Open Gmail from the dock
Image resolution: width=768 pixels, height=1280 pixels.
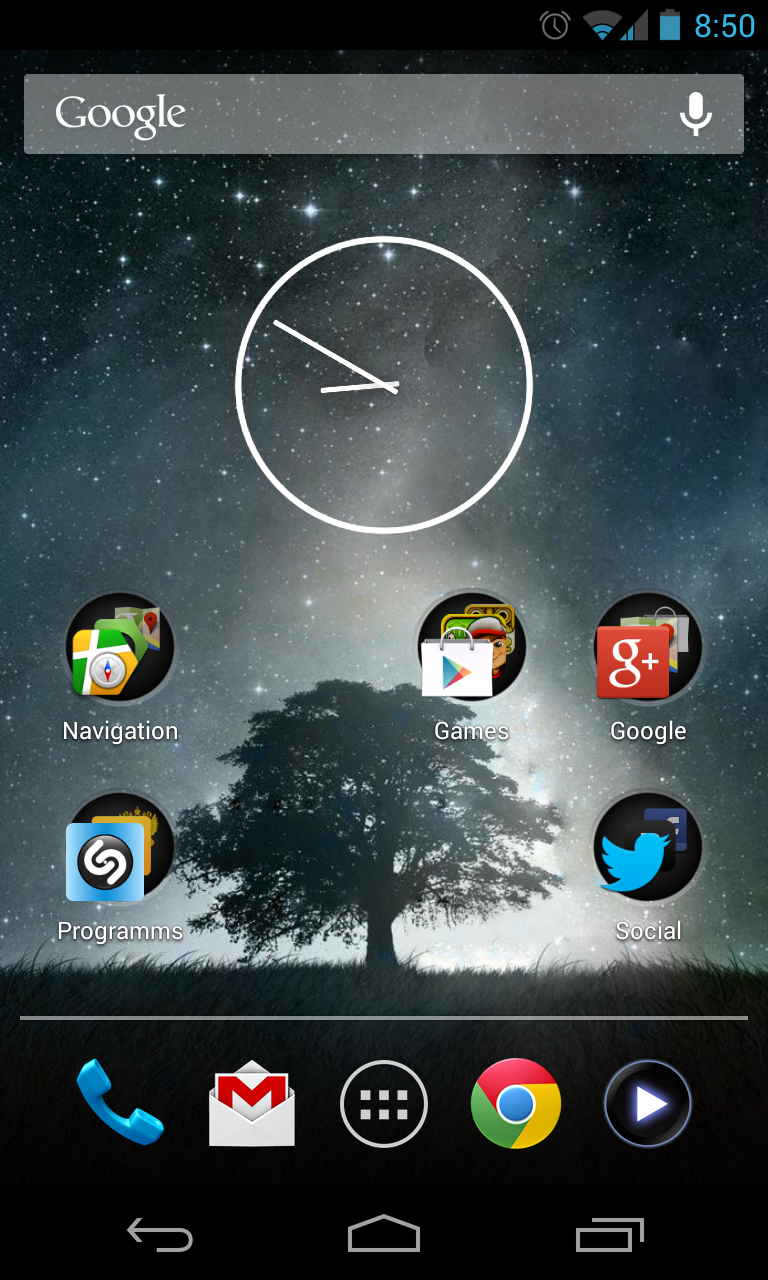click(252, 1103)
